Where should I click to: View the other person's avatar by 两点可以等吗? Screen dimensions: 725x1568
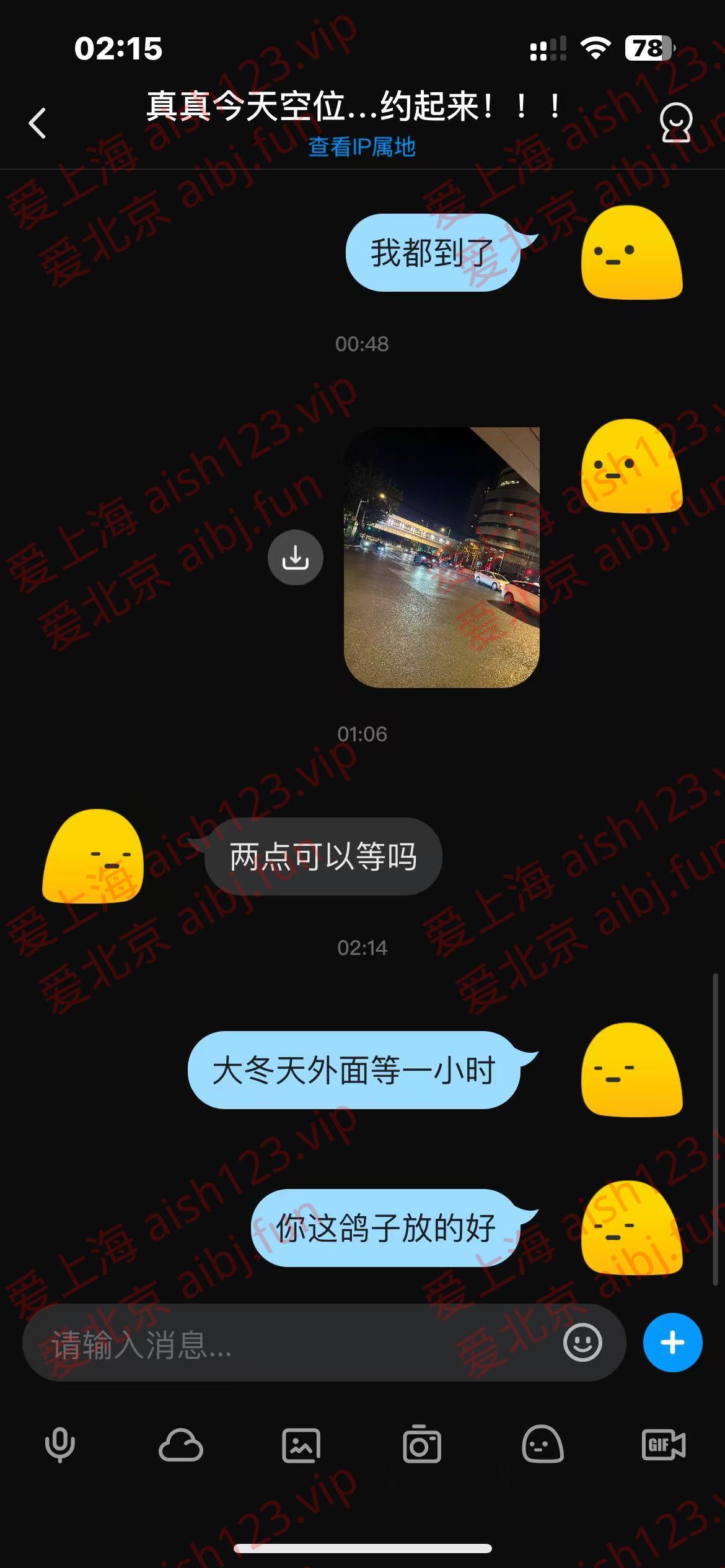coord(93,856)
